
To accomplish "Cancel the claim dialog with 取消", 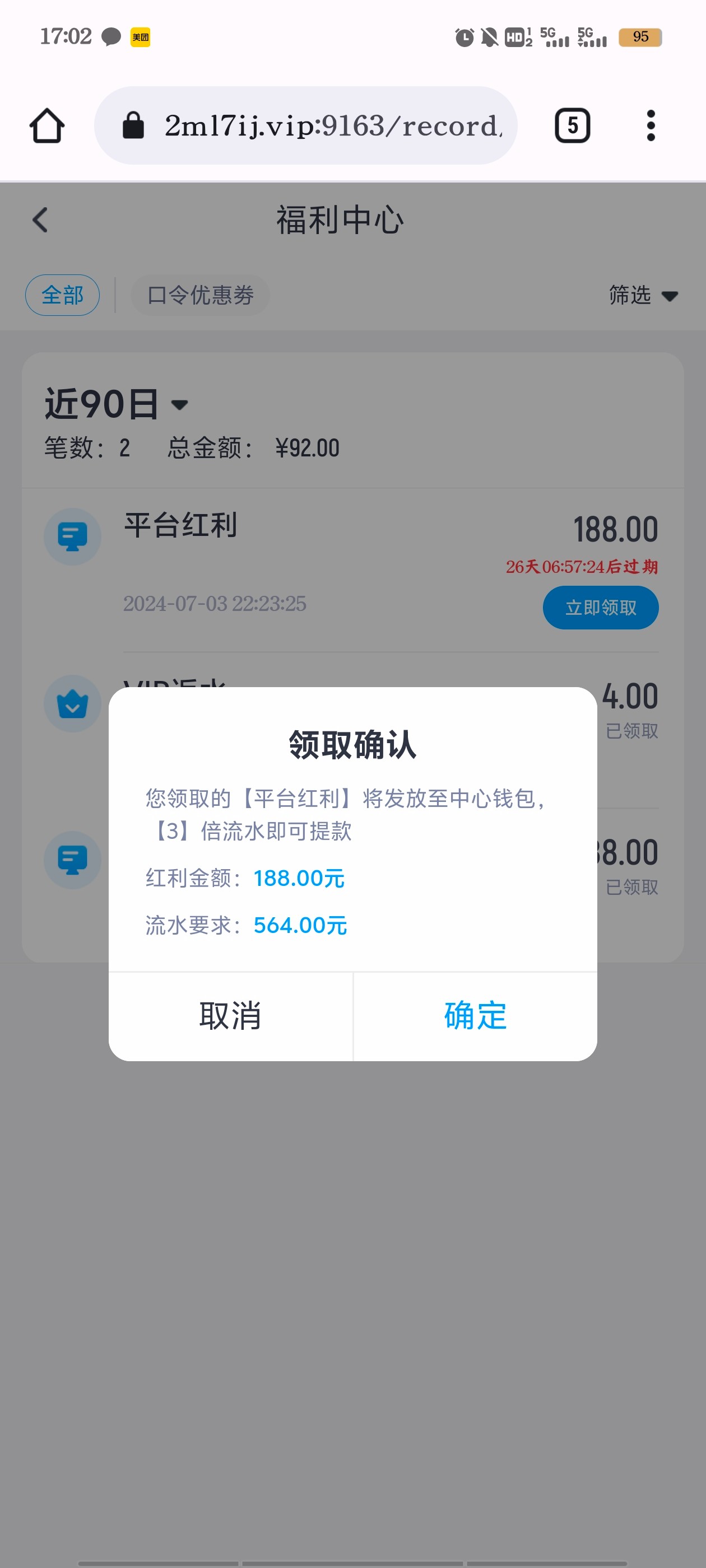I will pos(230,1015).
